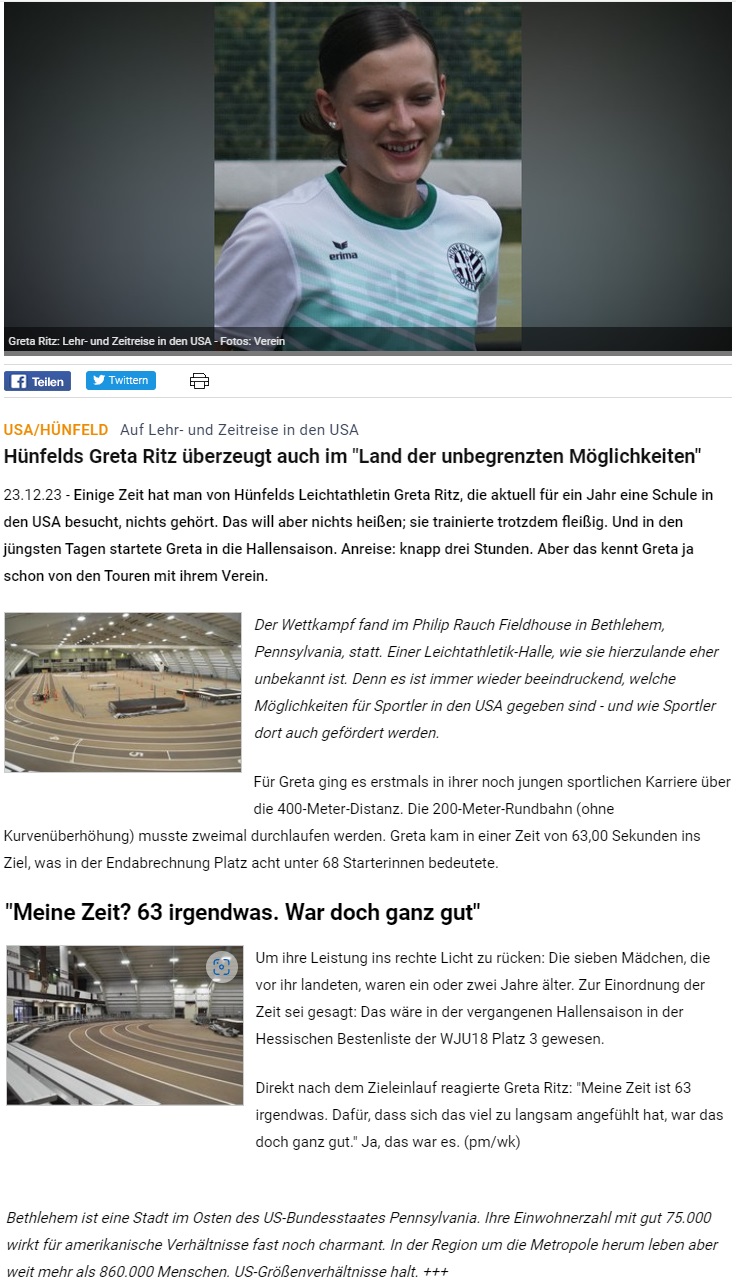Open the Greta Ritz header photo
736x1287 pixels.
tap(367, 170)
